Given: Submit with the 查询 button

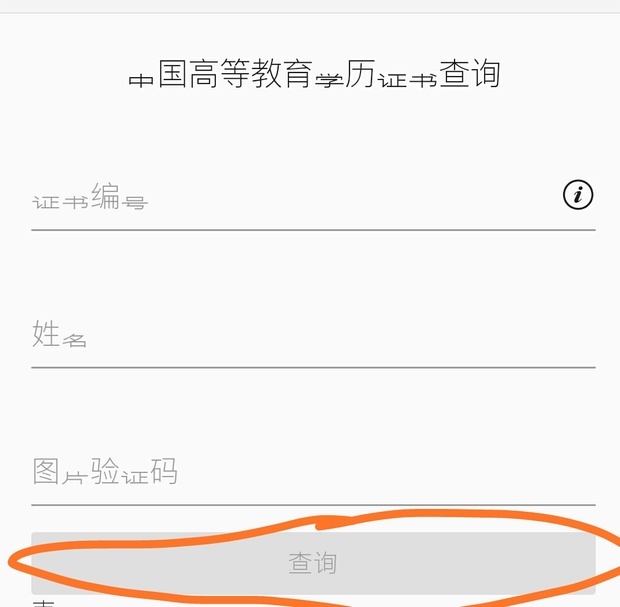Looking at the screenshot, I should coord(313,563).
